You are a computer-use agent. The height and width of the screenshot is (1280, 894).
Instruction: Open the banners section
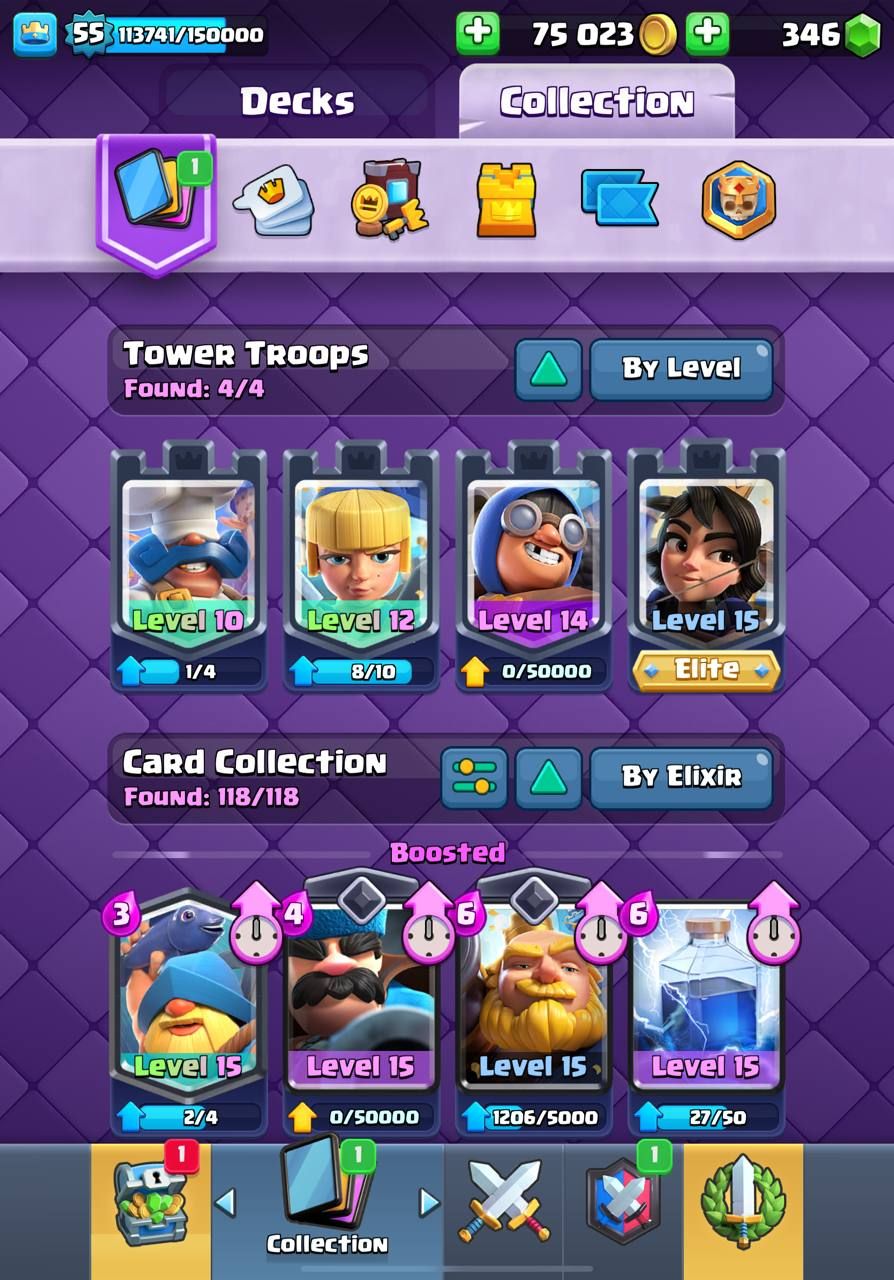pyautogui.click(x=619, y=199)
